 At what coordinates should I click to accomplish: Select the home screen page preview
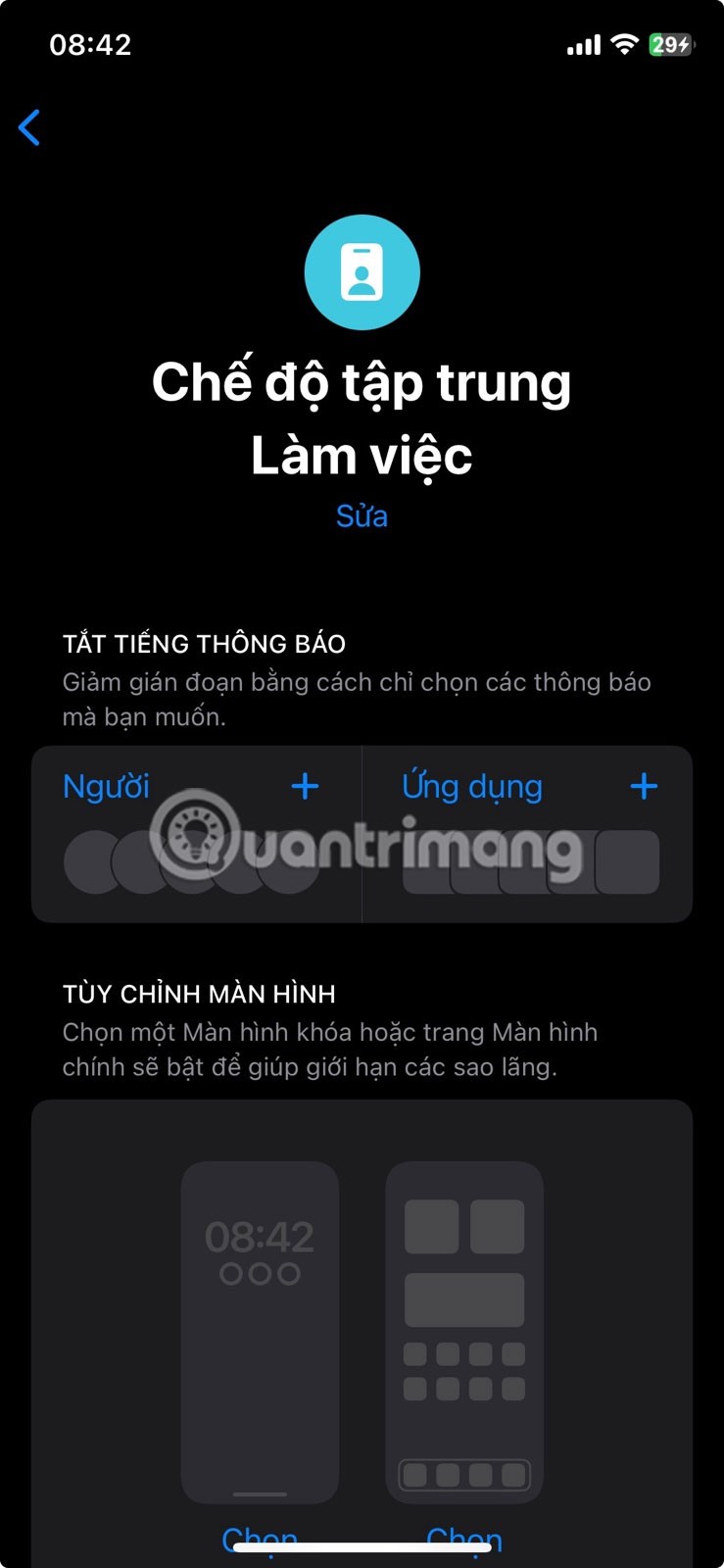tap(464, 1331)
